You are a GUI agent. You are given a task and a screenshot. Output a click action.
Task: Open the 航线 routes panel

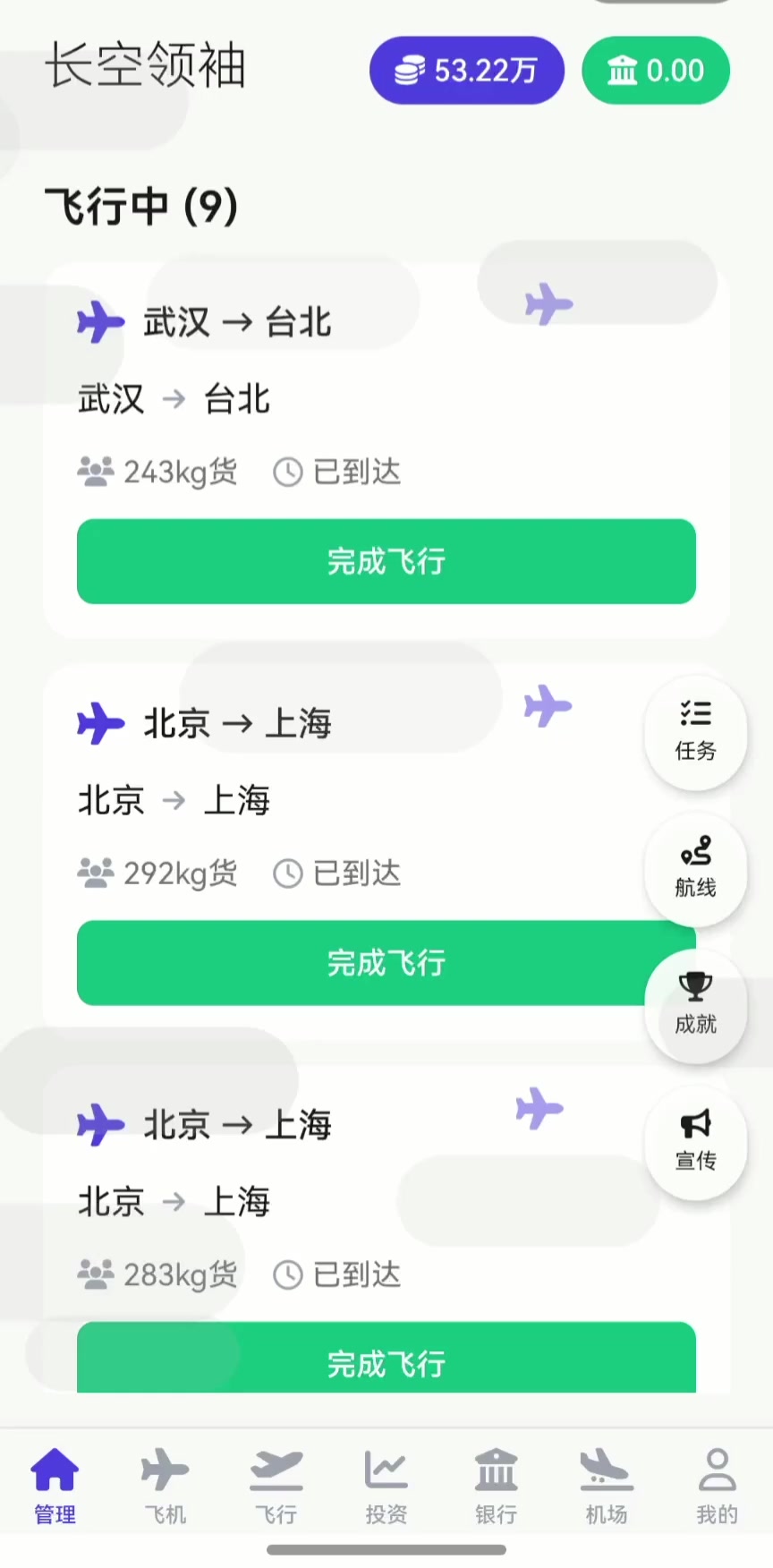coord(695,868)
